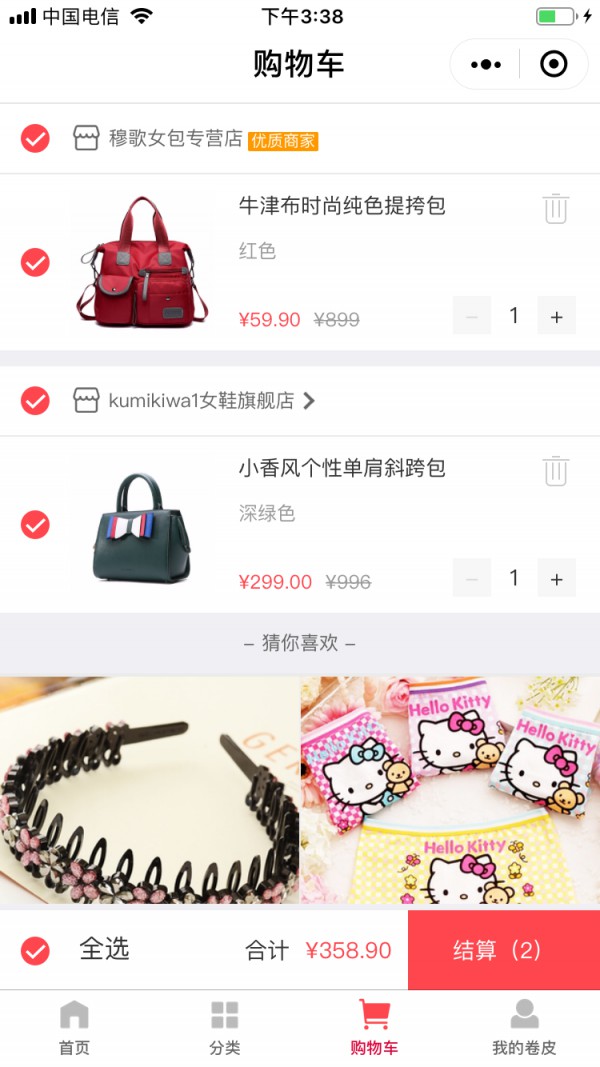Check out with the 结算 button

point(503,950)
